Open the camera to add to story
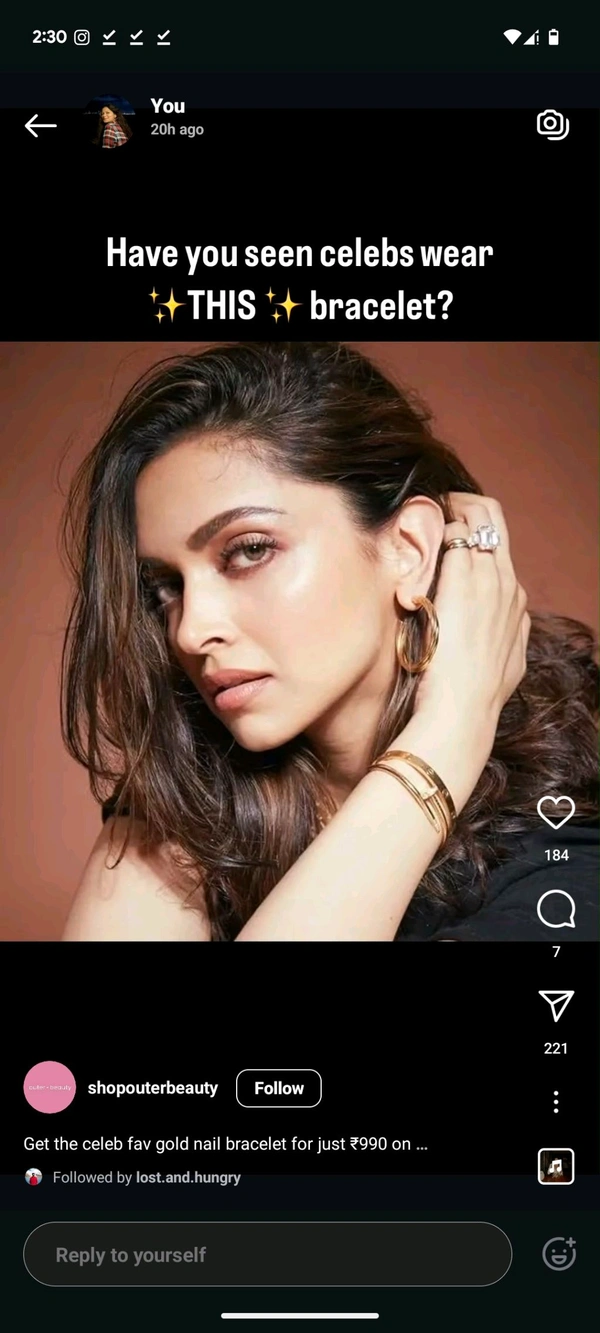 click(552, 125)
